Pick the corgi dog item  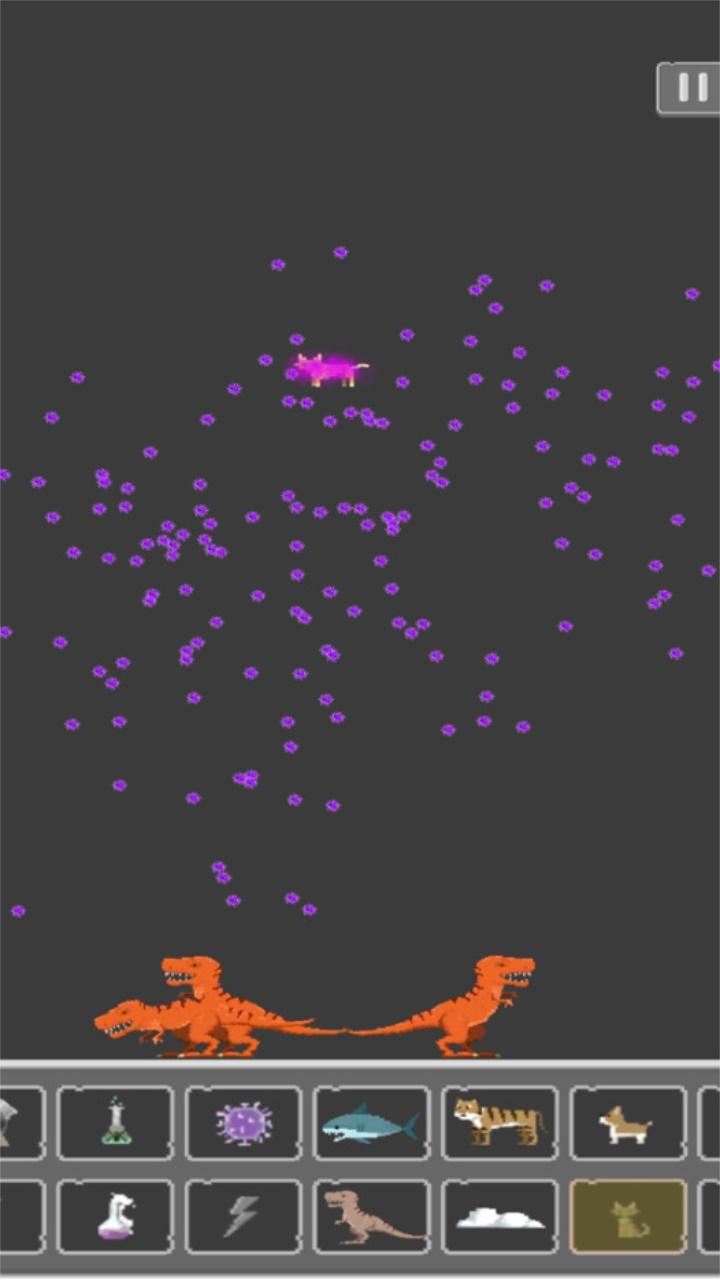[x=627, y=1123]
